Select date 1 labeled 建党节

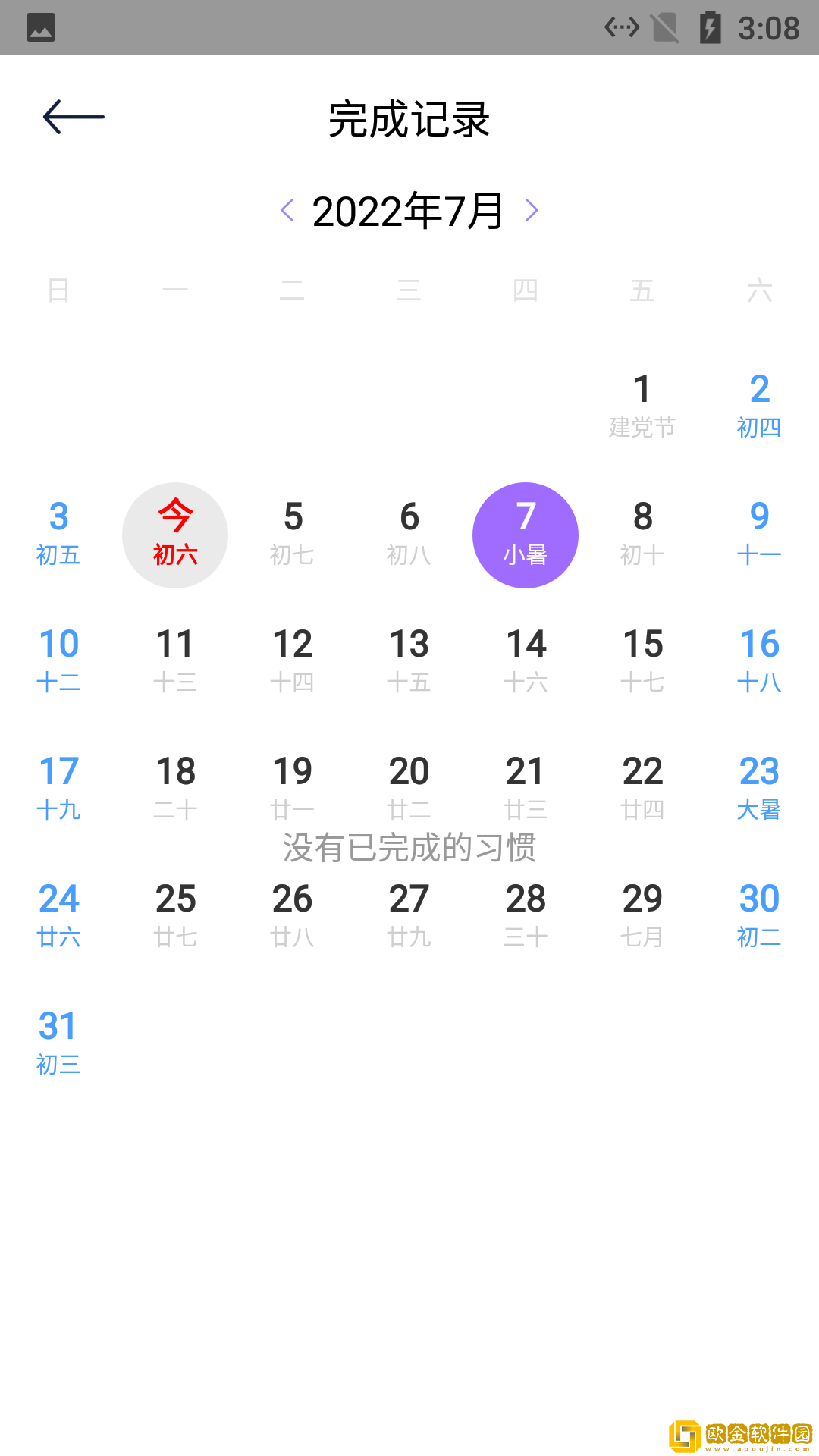point(642,406)
